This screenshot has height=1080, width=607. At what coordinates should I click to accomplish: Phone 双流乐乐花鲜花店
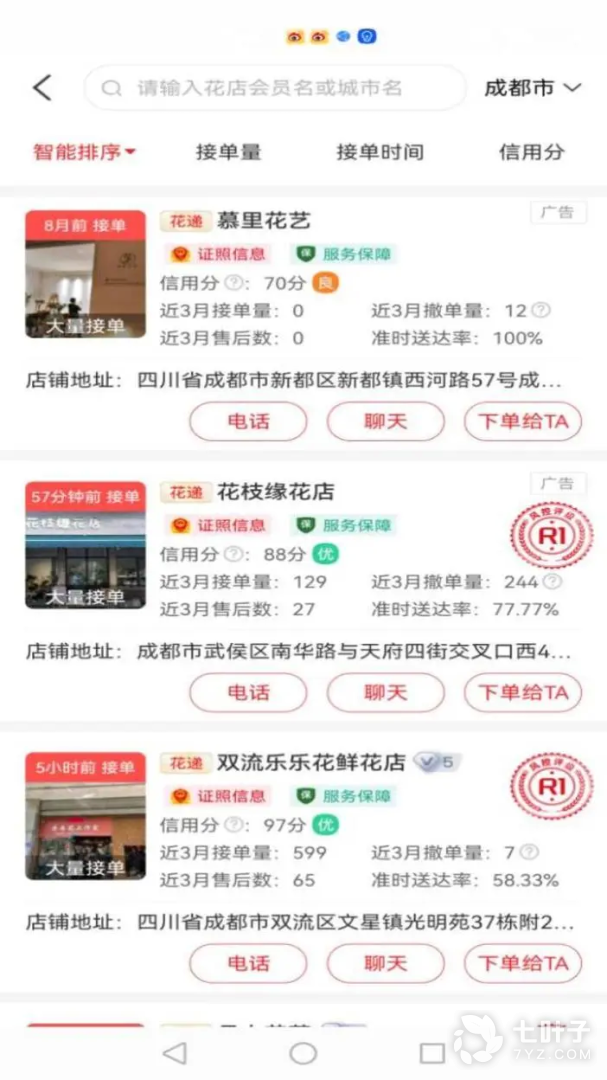click(x=248, y=964)
